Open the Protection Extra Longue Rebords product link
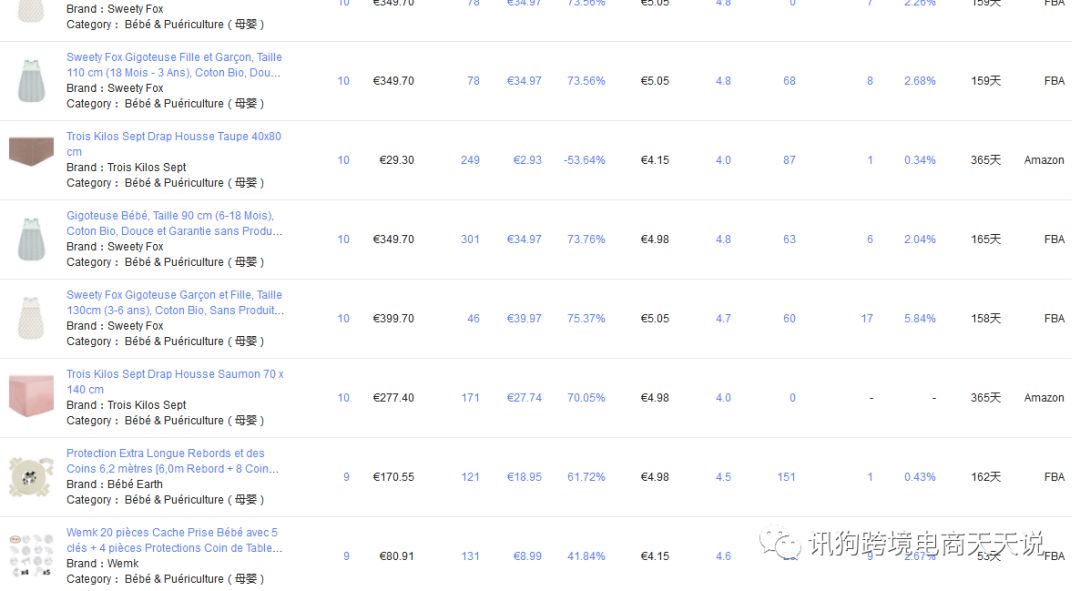 point(166,453)
